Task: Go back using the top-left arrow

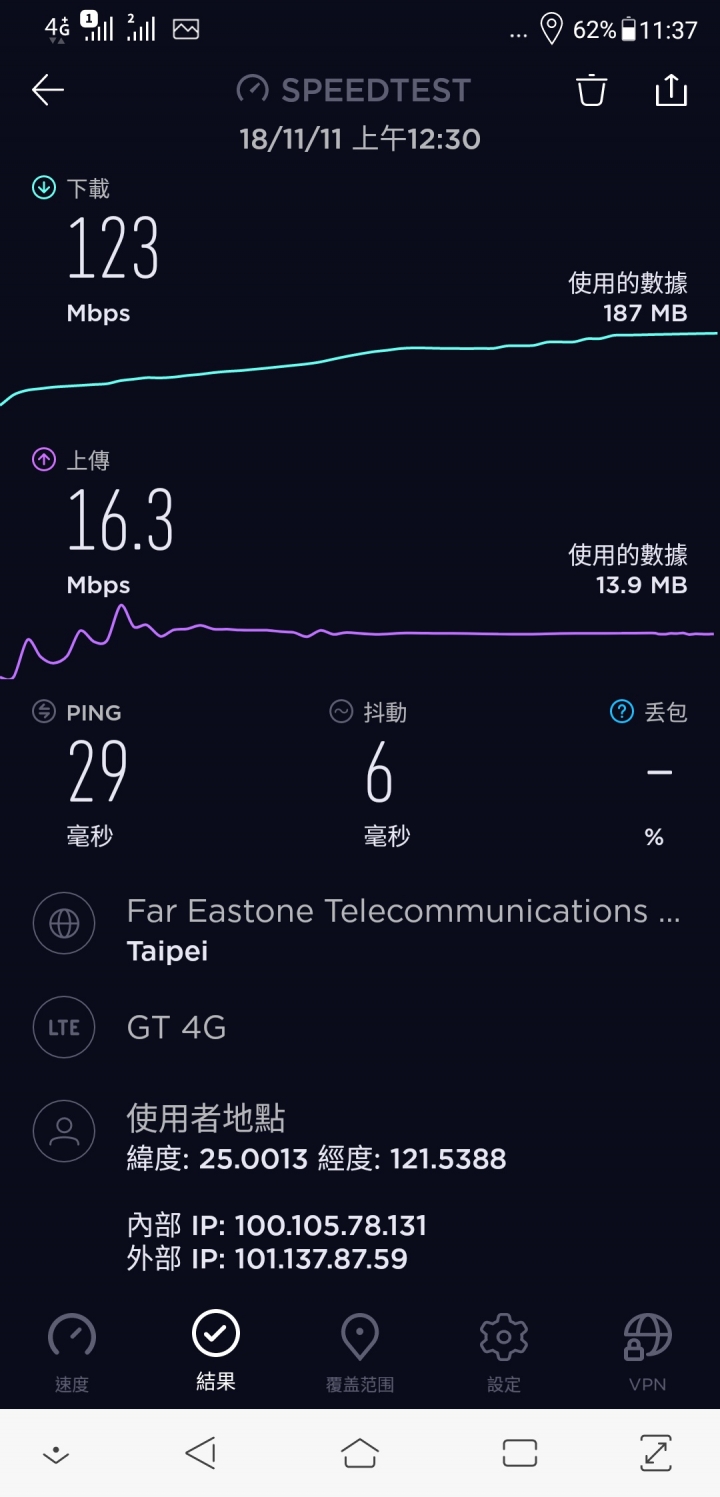Action: pos(48,90)
